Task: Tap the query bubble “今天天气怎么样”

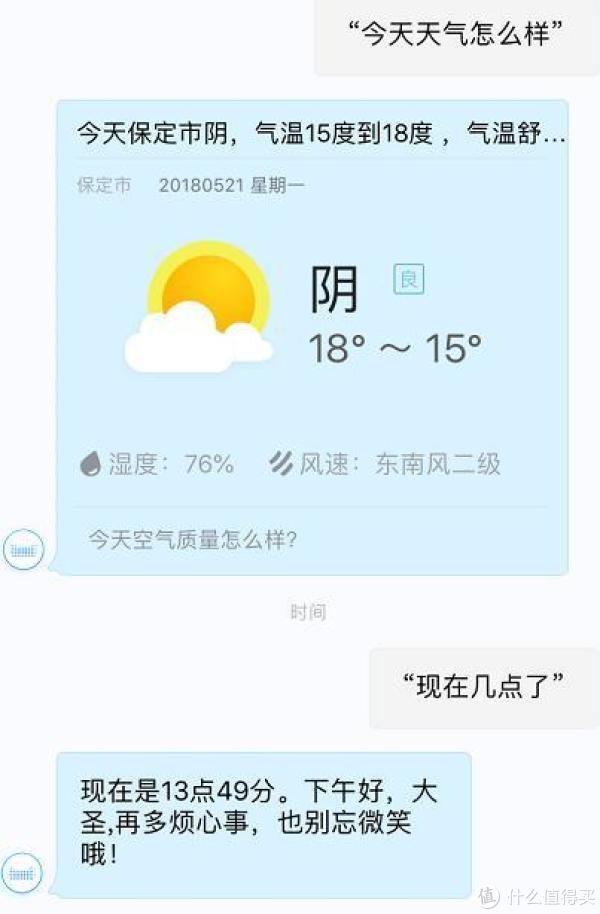Action: tap(457, 37)
